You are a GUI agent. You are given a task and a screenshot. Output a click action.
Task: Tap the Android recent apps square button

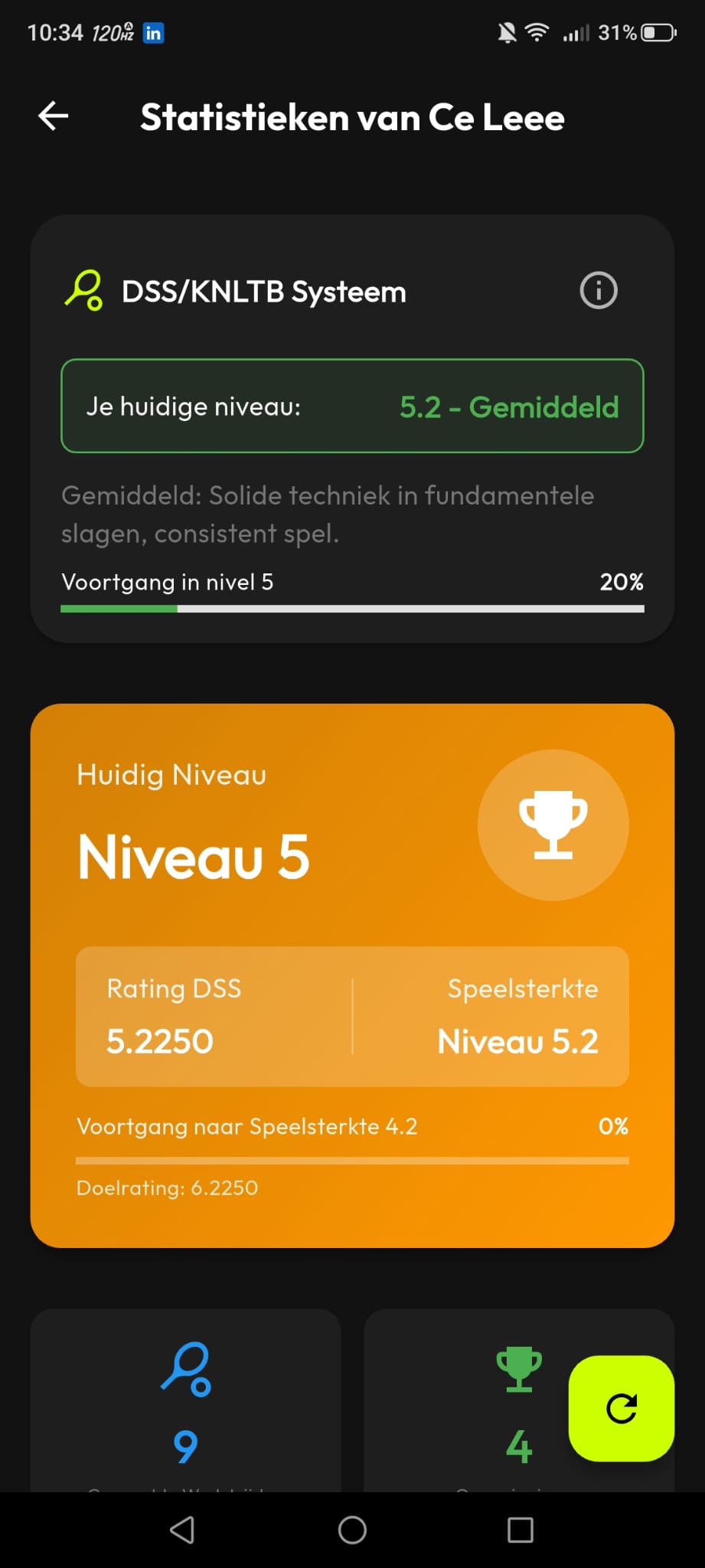(519, 1530)
